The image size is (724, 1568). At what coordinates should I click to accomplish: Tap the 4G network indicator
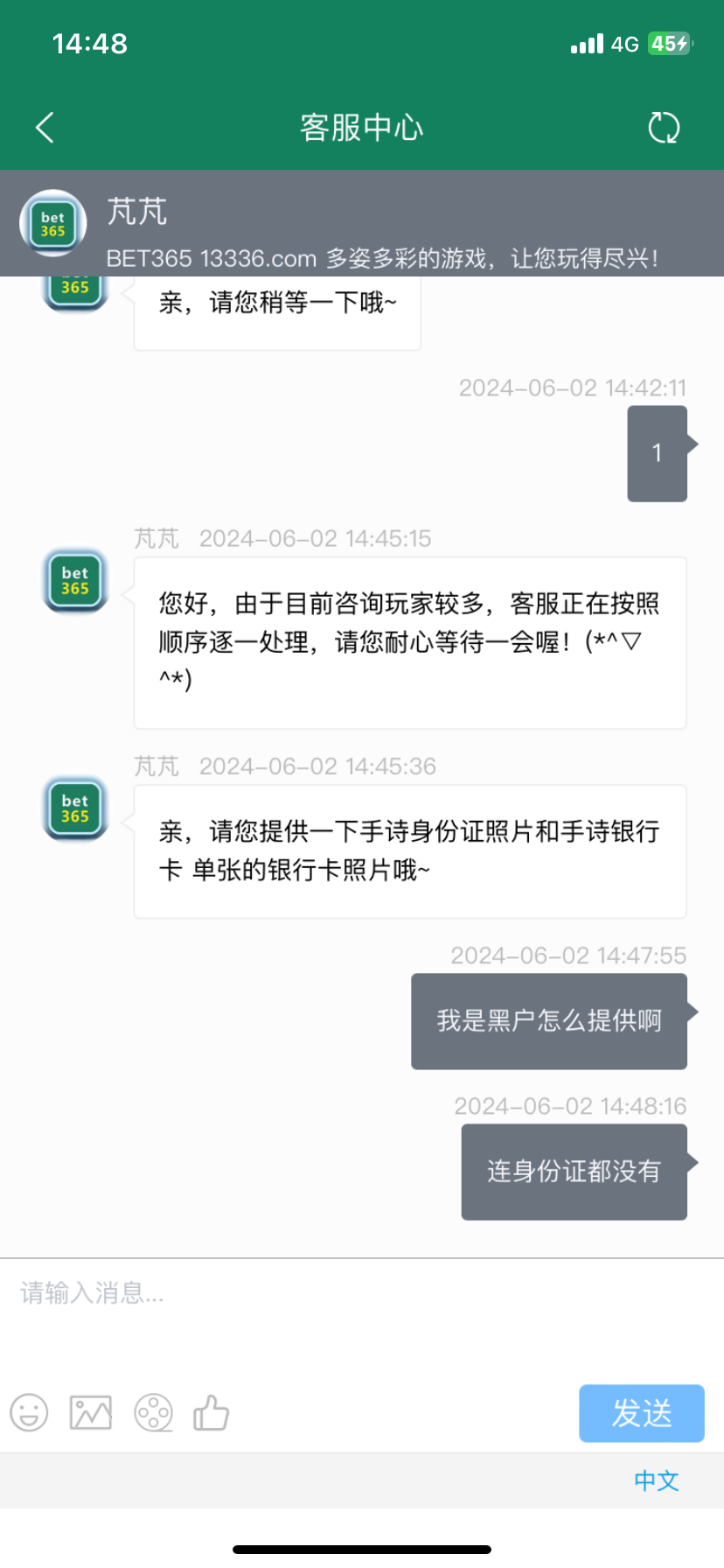click(x=623, y=43)
